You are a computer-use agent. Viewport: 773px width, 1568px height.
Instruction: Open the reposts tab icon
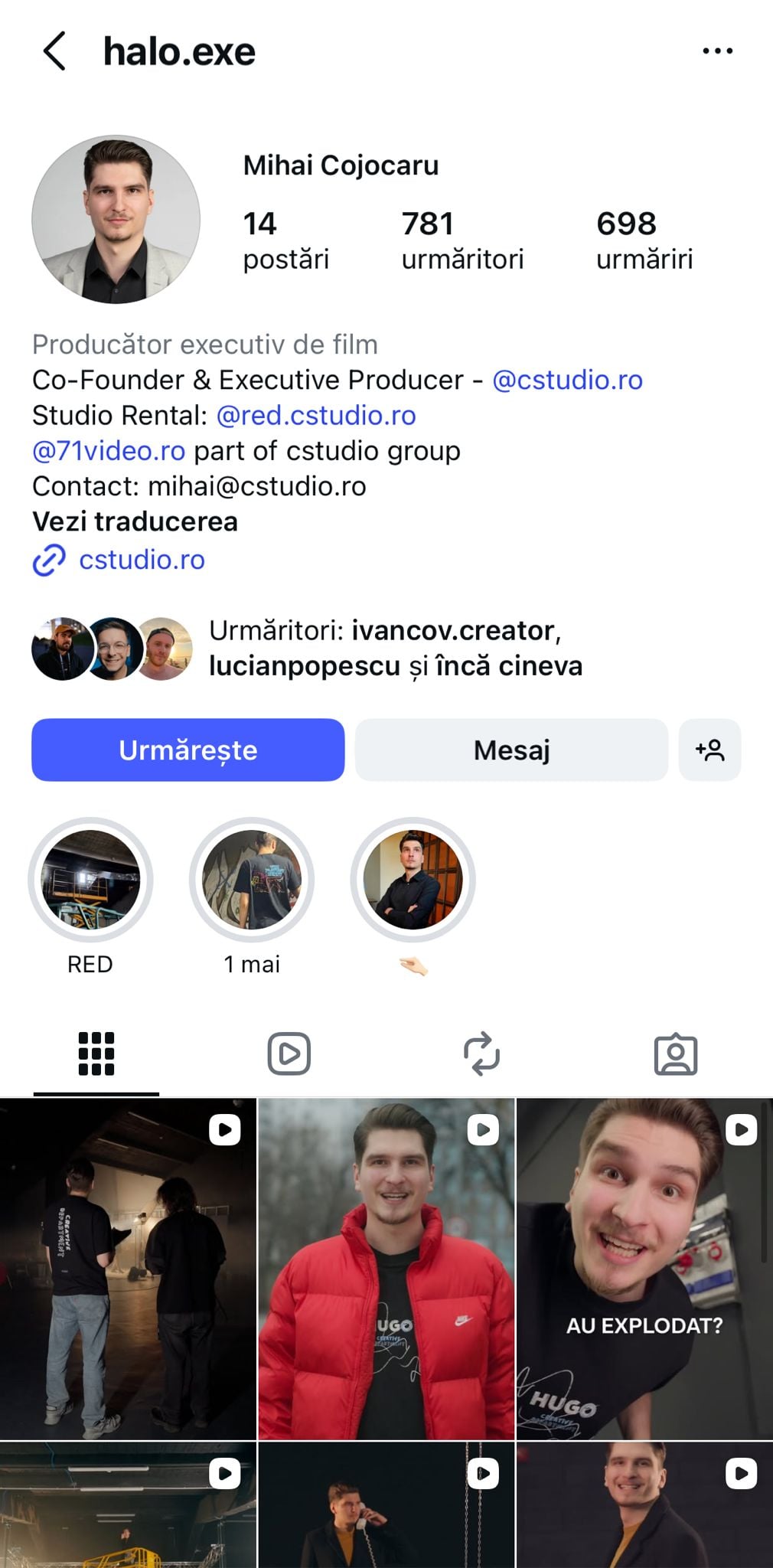(482, 1053)
